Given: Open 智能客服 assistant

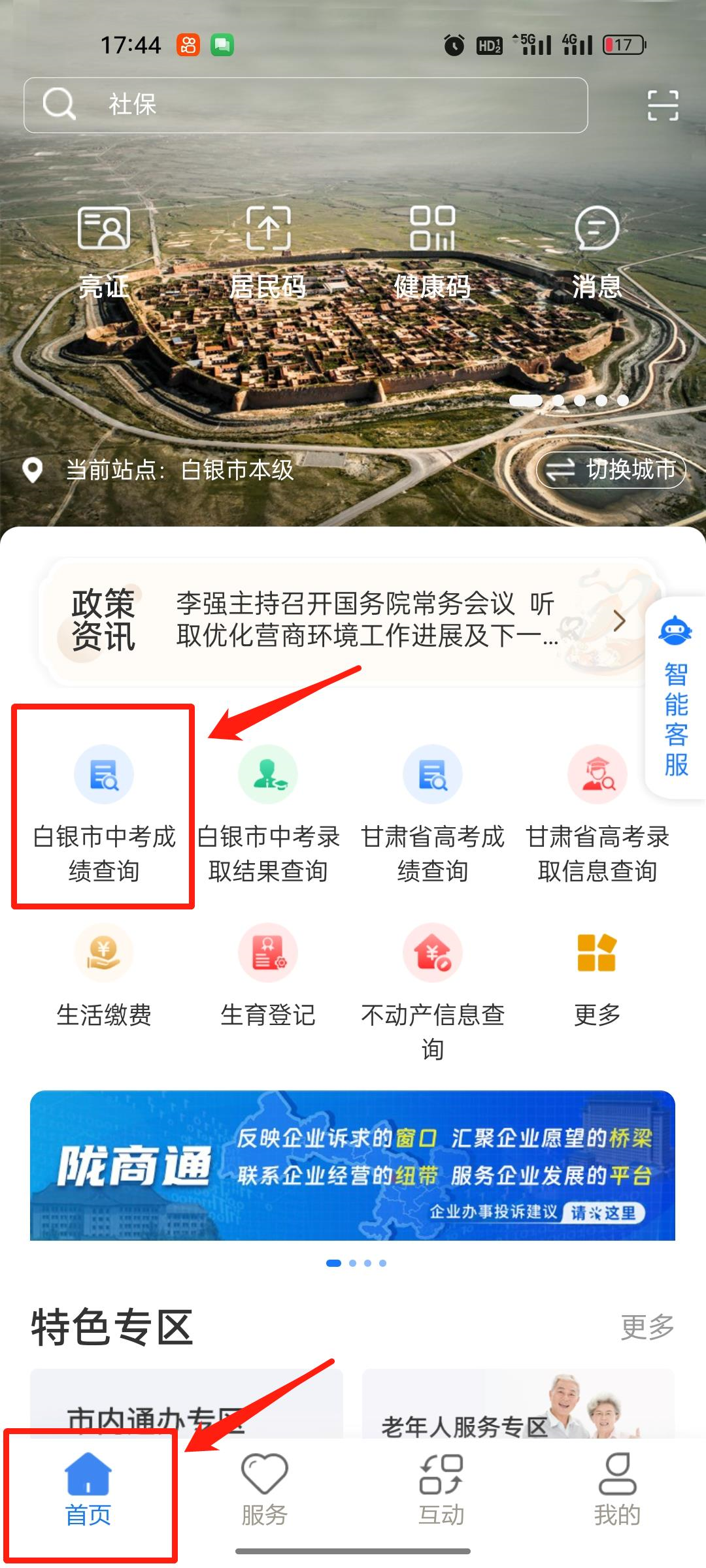Looking at the screenshot, I should tap(676, 699).
